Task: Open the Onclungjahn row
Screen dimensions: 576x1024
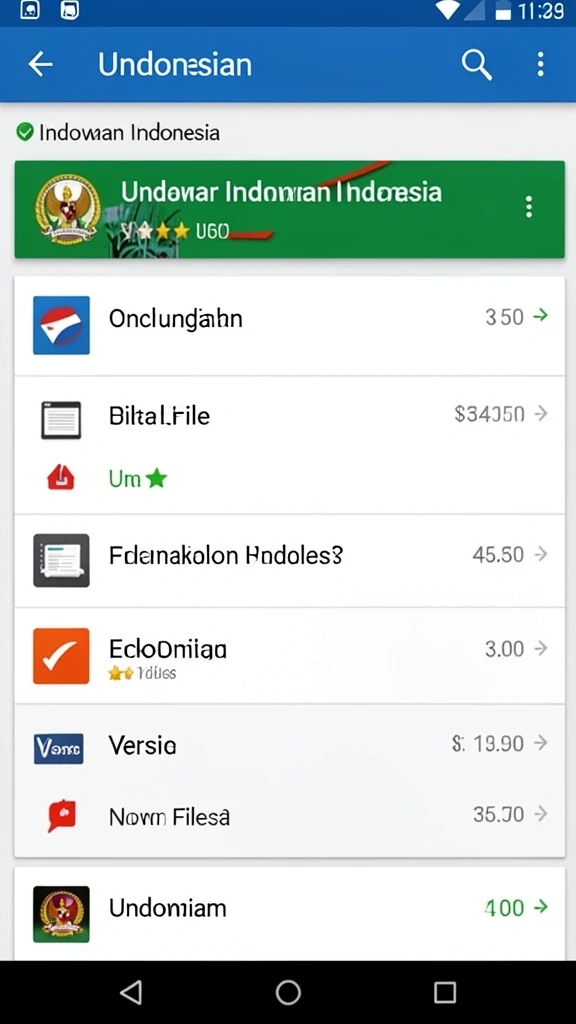Action: 289,325
